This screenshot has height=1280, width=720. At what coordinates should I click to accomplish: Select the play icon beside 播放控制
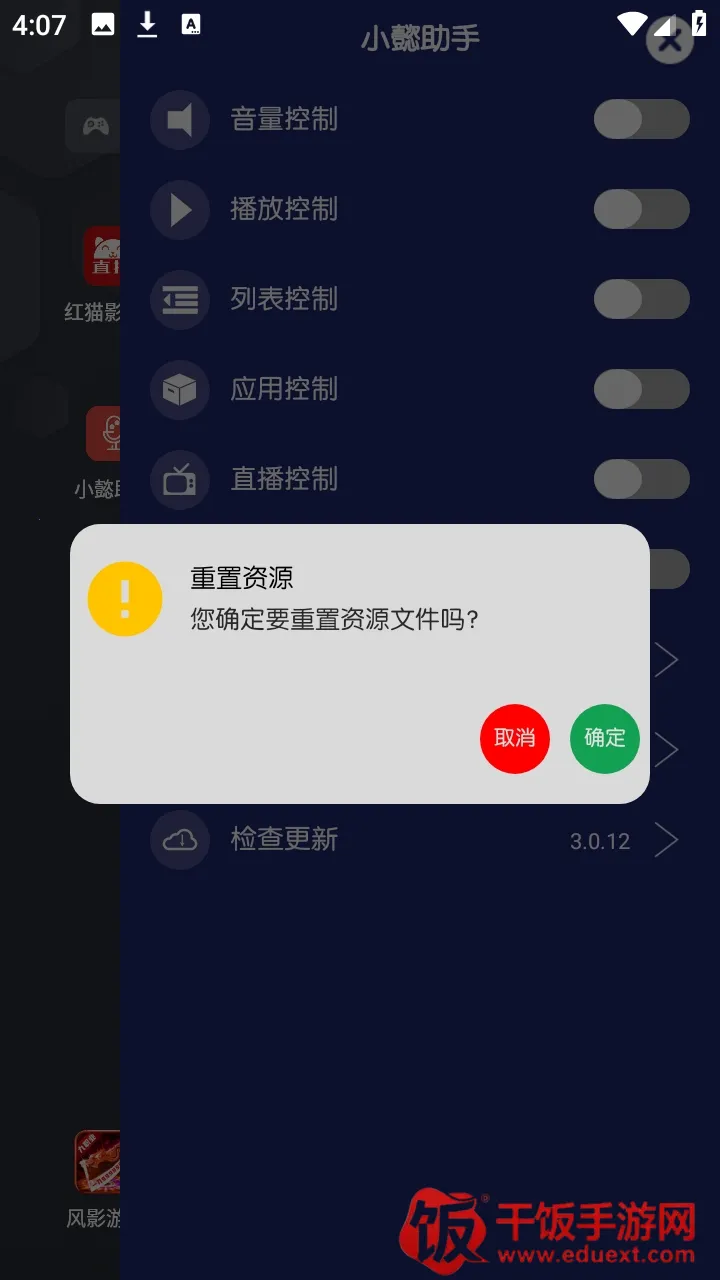[x=179, y=210]
